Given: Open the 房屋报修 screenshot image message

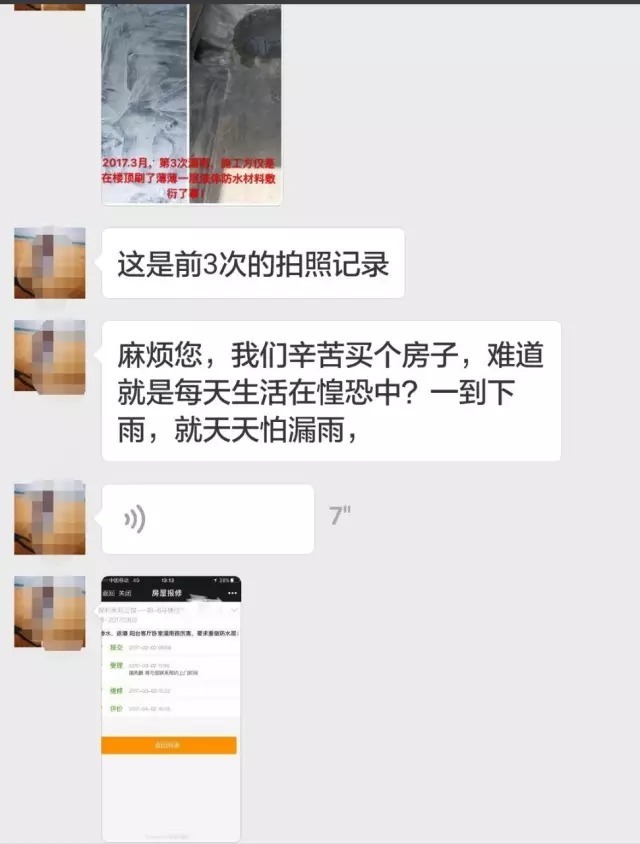Looking at the screenshot, I should [x=171, y=708].
